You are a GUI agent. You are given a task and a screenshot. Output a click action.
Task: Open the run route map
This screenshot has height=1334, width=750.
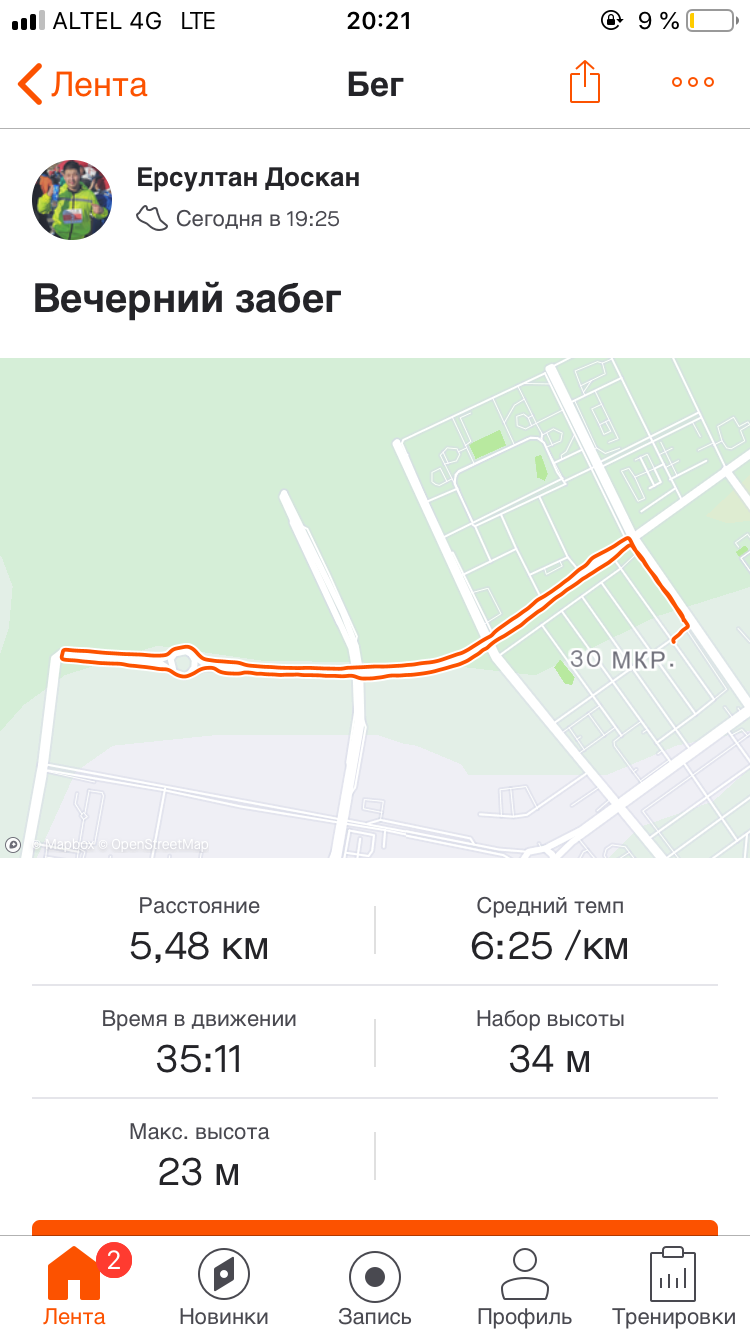coord(375,607)
